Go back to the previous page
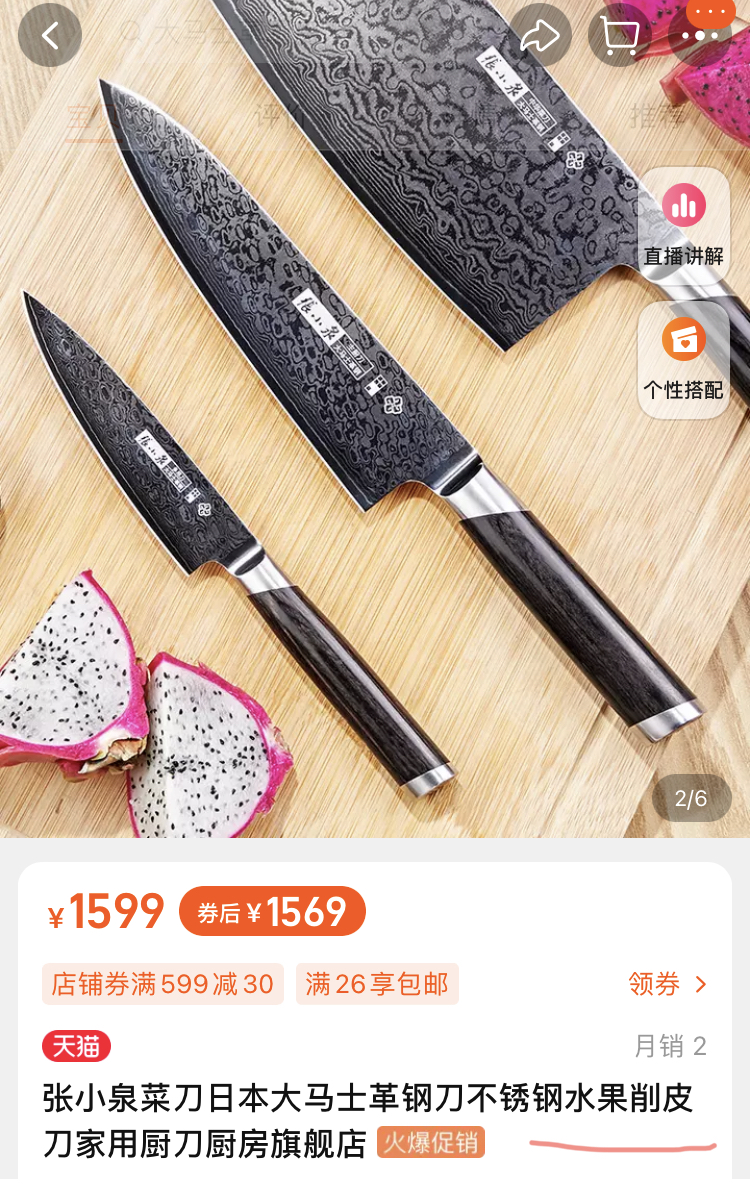Screen dimensions: 750x1189 (x=49, y=36)
